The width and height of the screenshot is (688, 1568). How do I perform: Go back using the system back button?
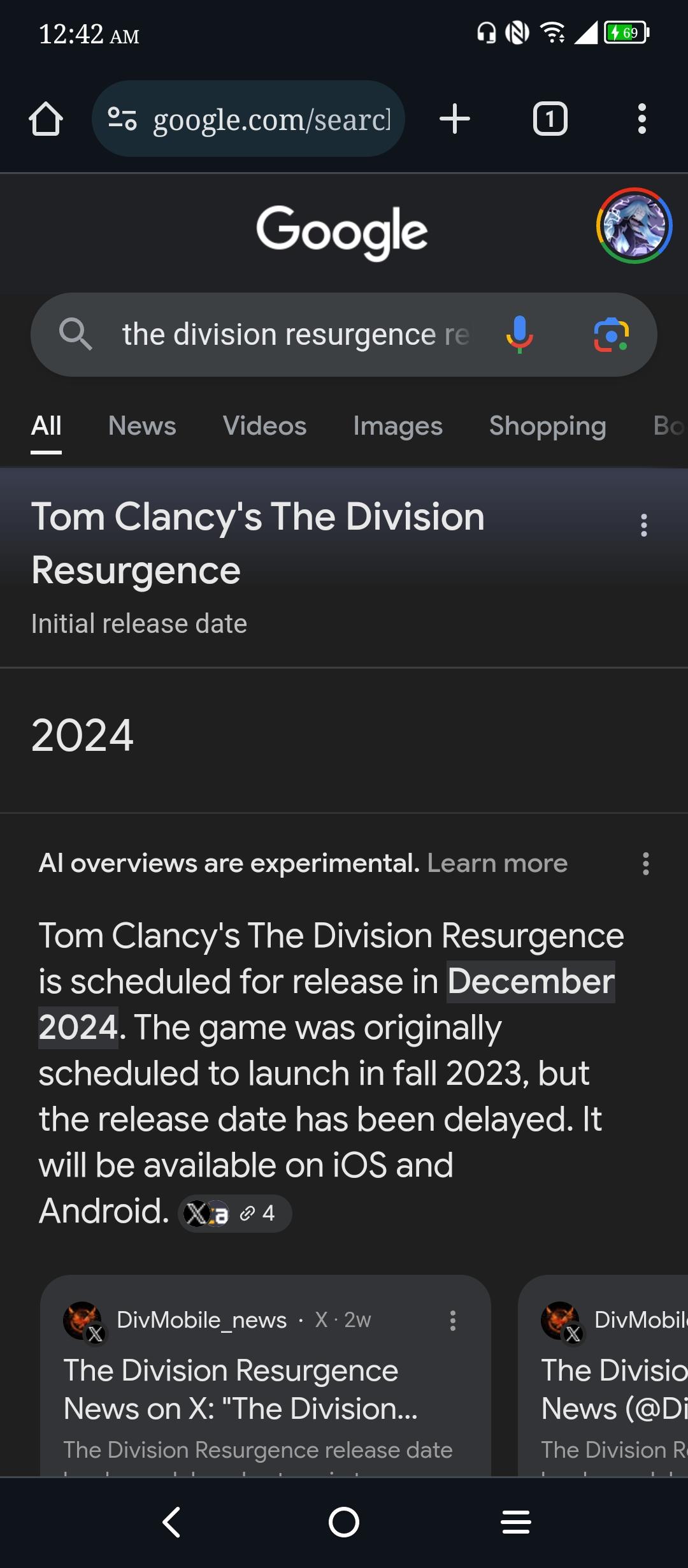172,1523
